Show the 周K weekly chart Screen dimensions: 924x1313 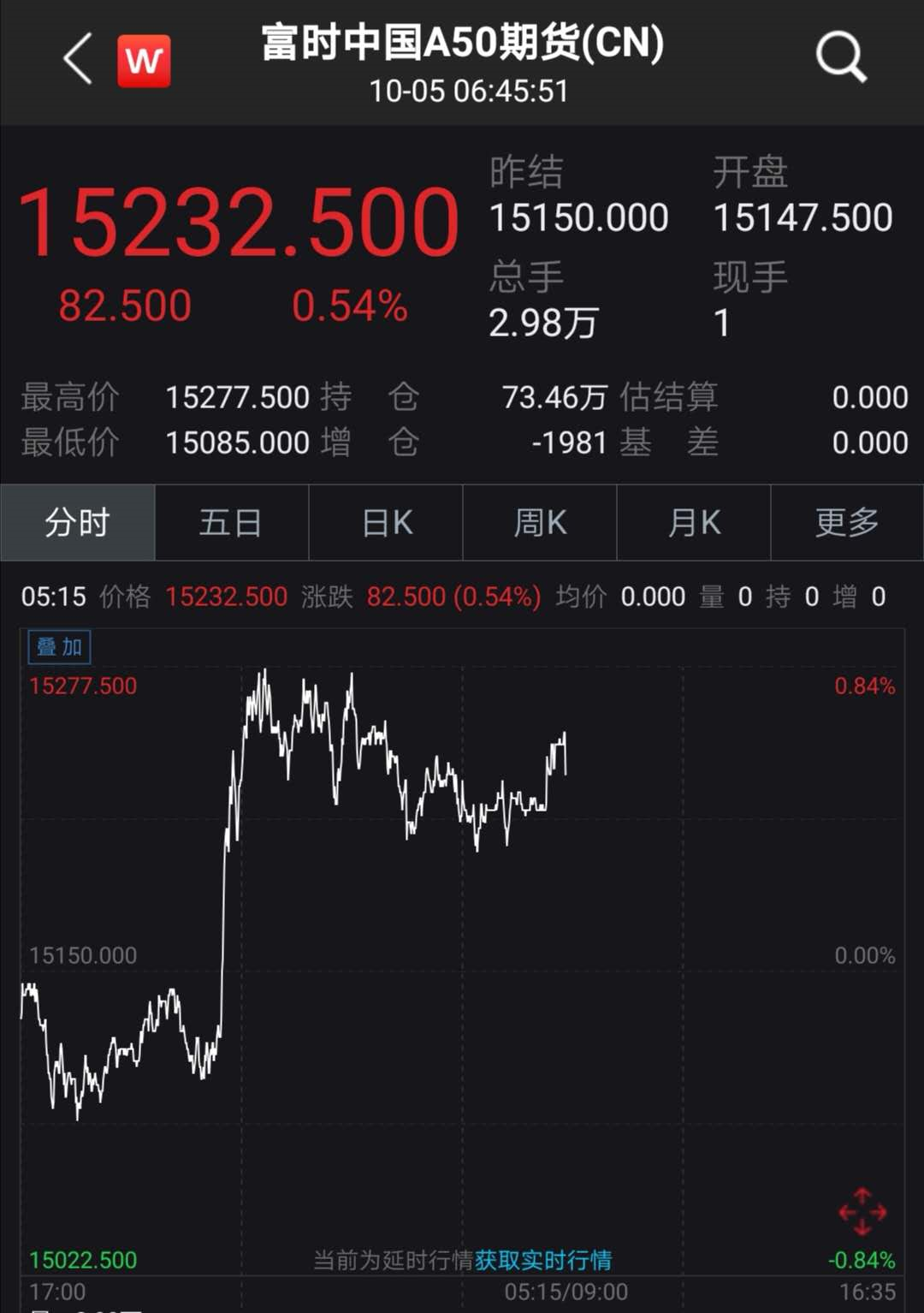(x=540, y=522)
